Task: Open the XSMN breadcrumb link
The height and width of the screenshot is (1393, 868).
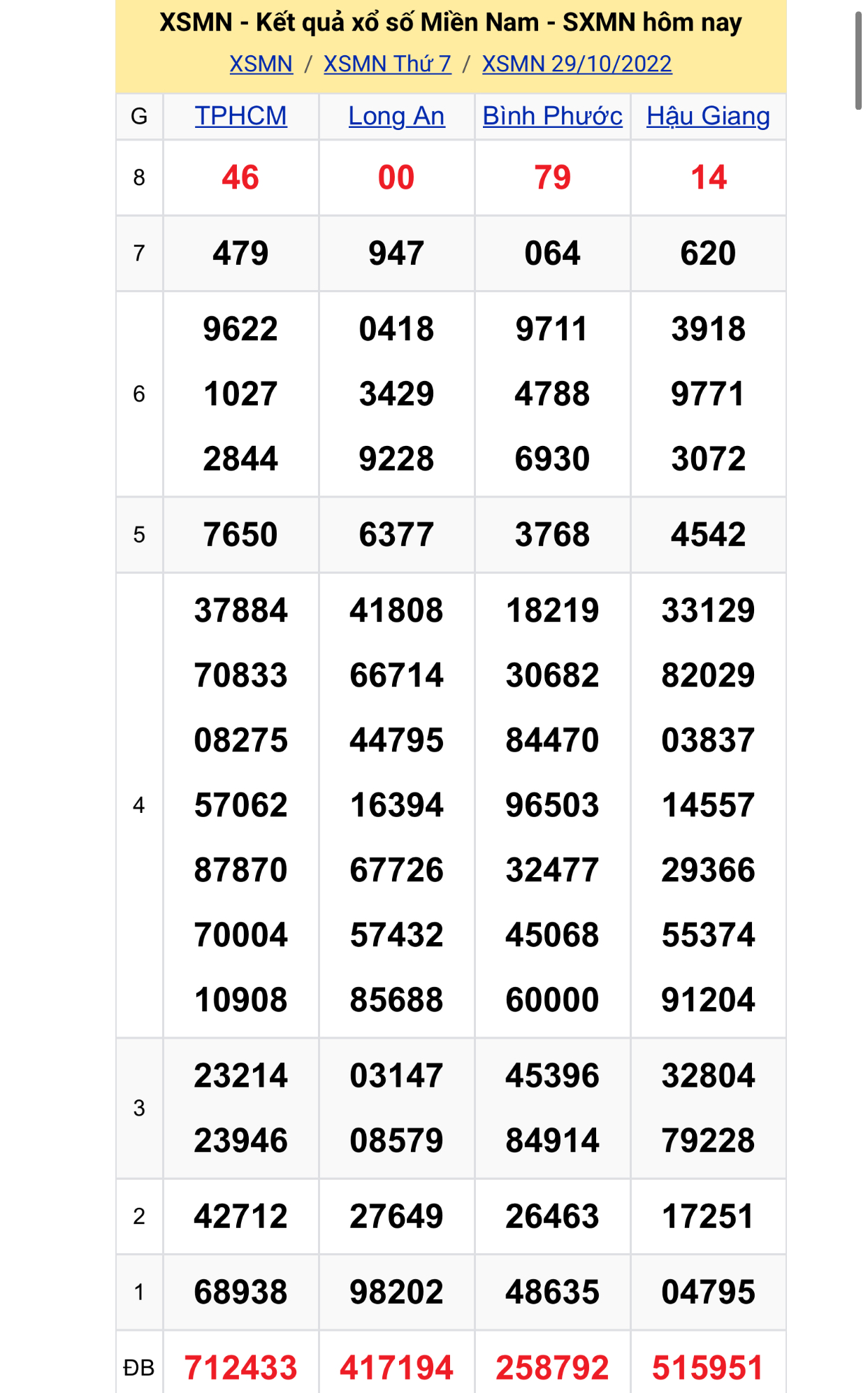Action: [x=261, y=64]
